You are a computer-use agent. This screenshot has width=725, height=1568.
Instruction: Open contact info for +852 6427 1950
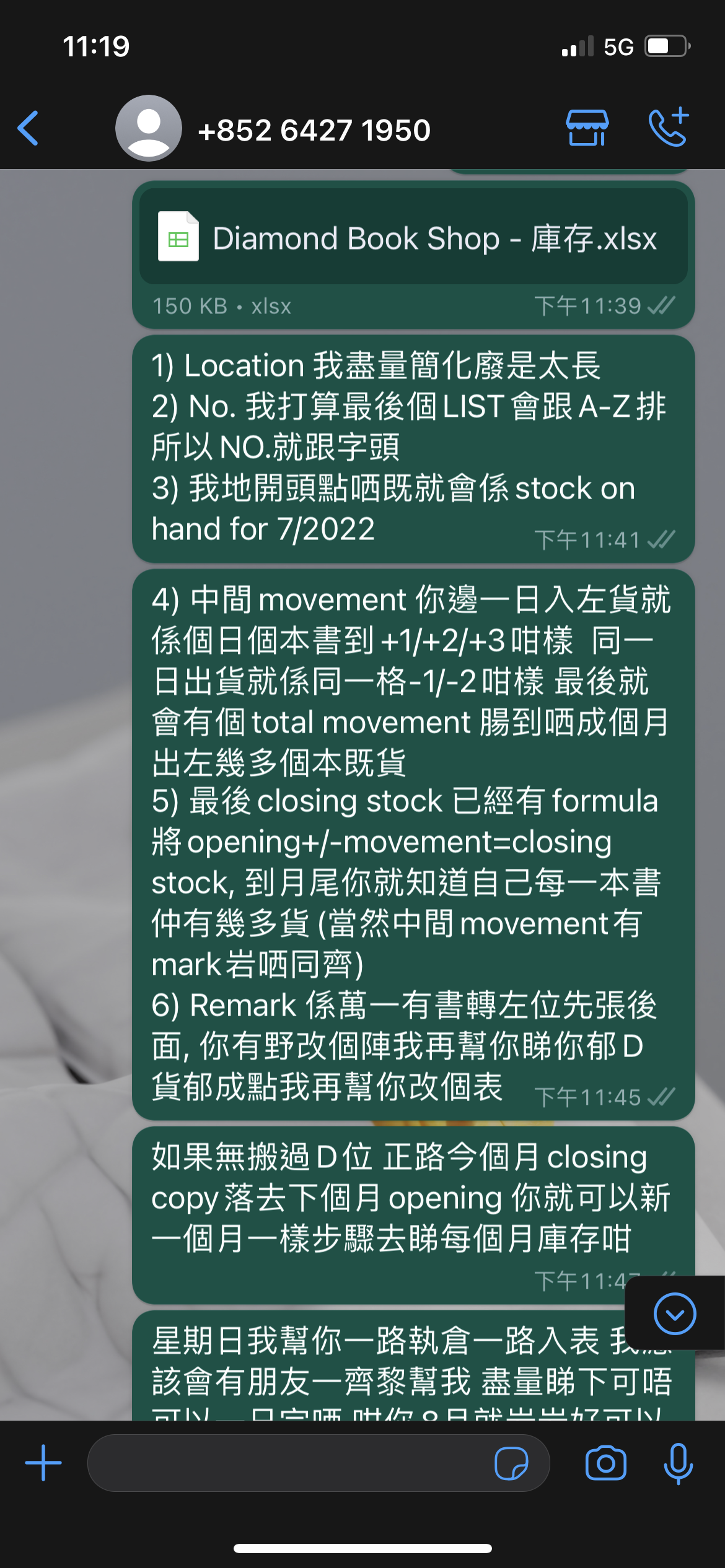314,130
